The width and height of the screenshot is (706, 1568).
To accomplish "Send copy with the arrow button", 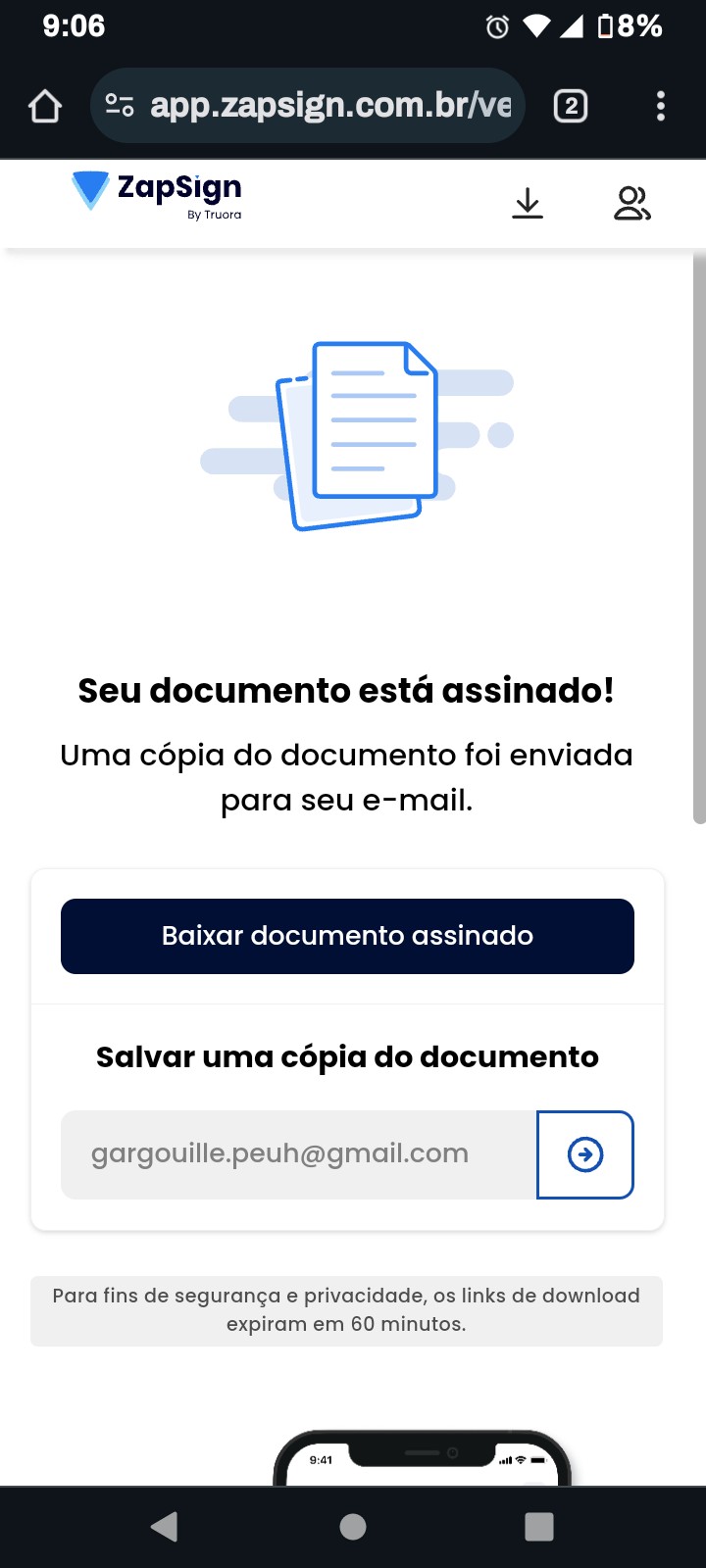I will [585, 1154].
